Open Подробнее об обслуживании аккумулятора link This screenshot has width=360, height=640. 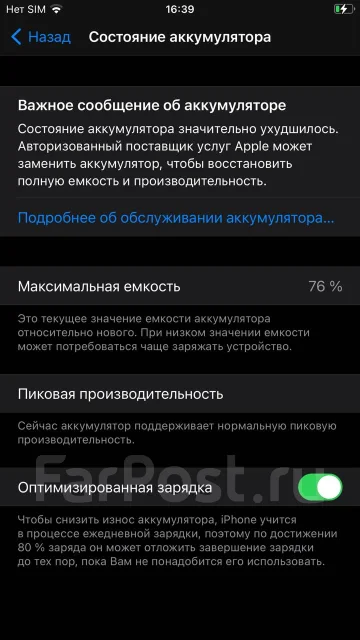(x=176, y=218)
